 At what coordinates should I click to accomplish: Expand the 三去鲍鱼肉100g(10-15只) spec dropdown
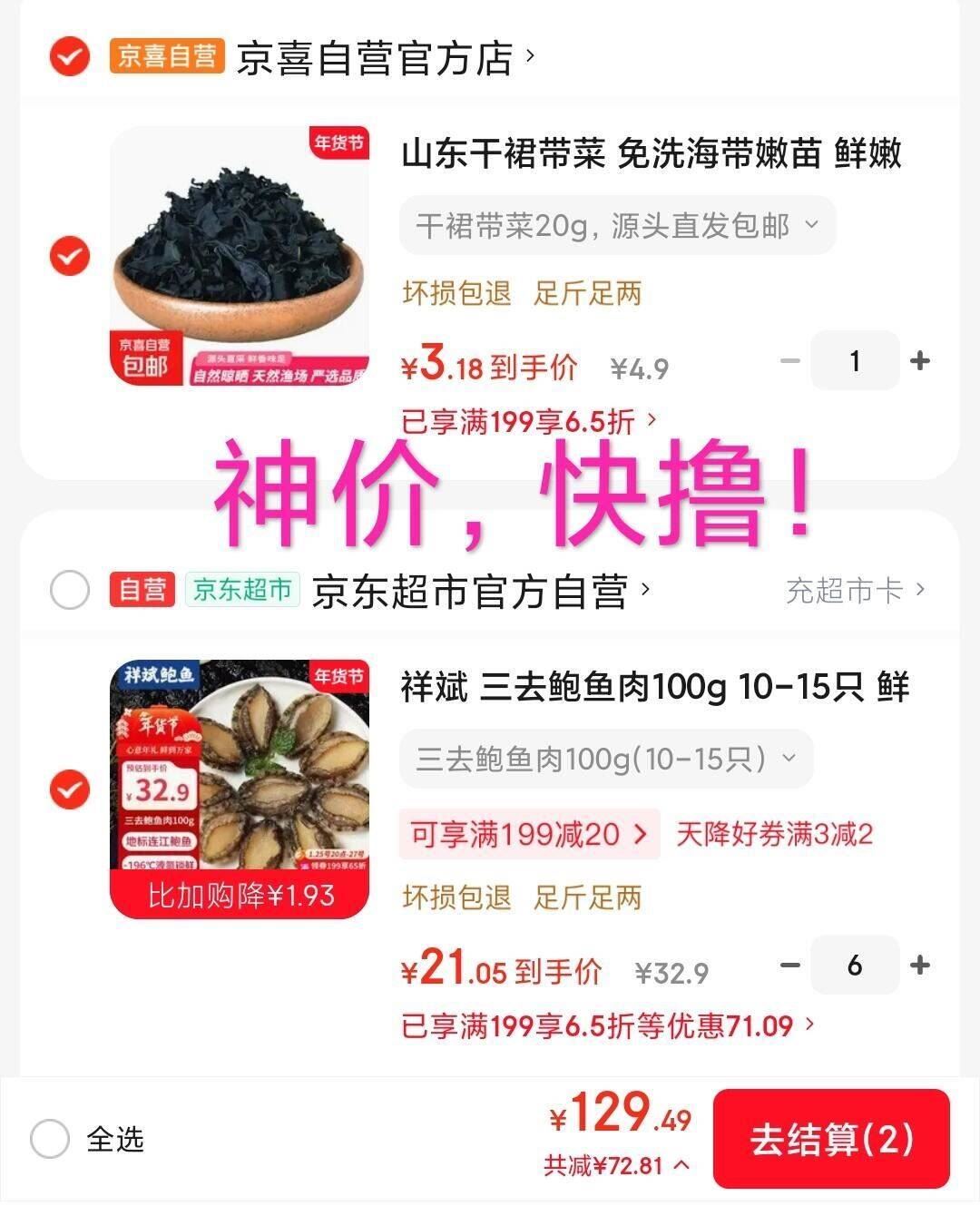tap(606, 758)
